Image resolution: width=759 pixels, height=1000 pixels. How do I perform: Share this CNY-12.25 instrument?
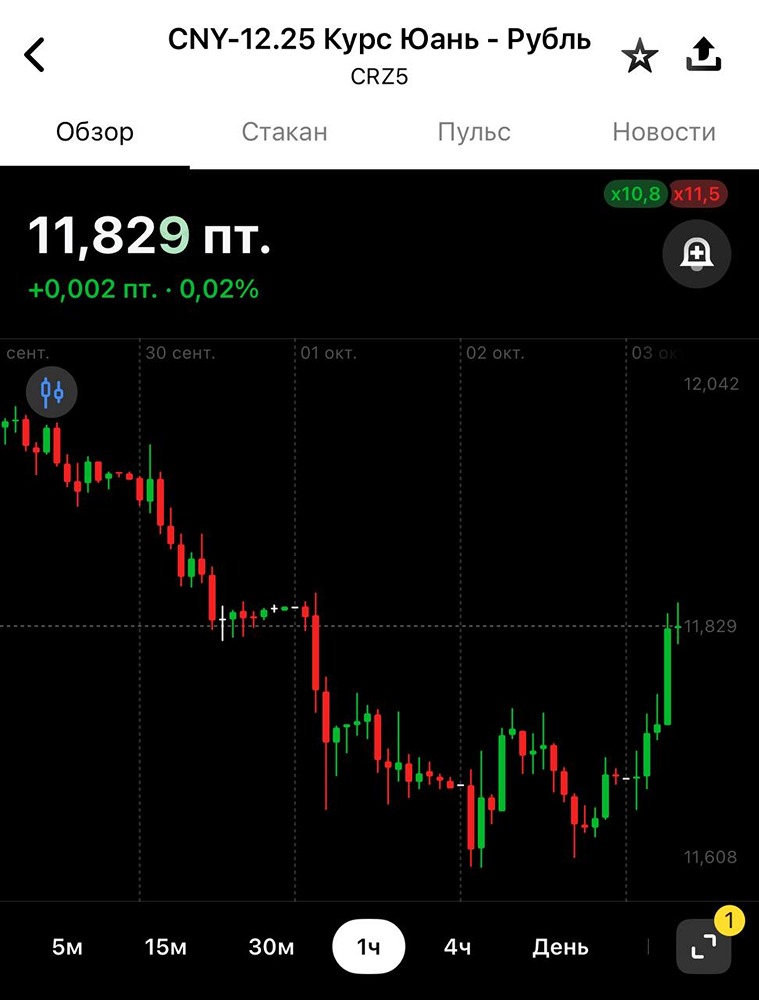[x=704, y=56]
